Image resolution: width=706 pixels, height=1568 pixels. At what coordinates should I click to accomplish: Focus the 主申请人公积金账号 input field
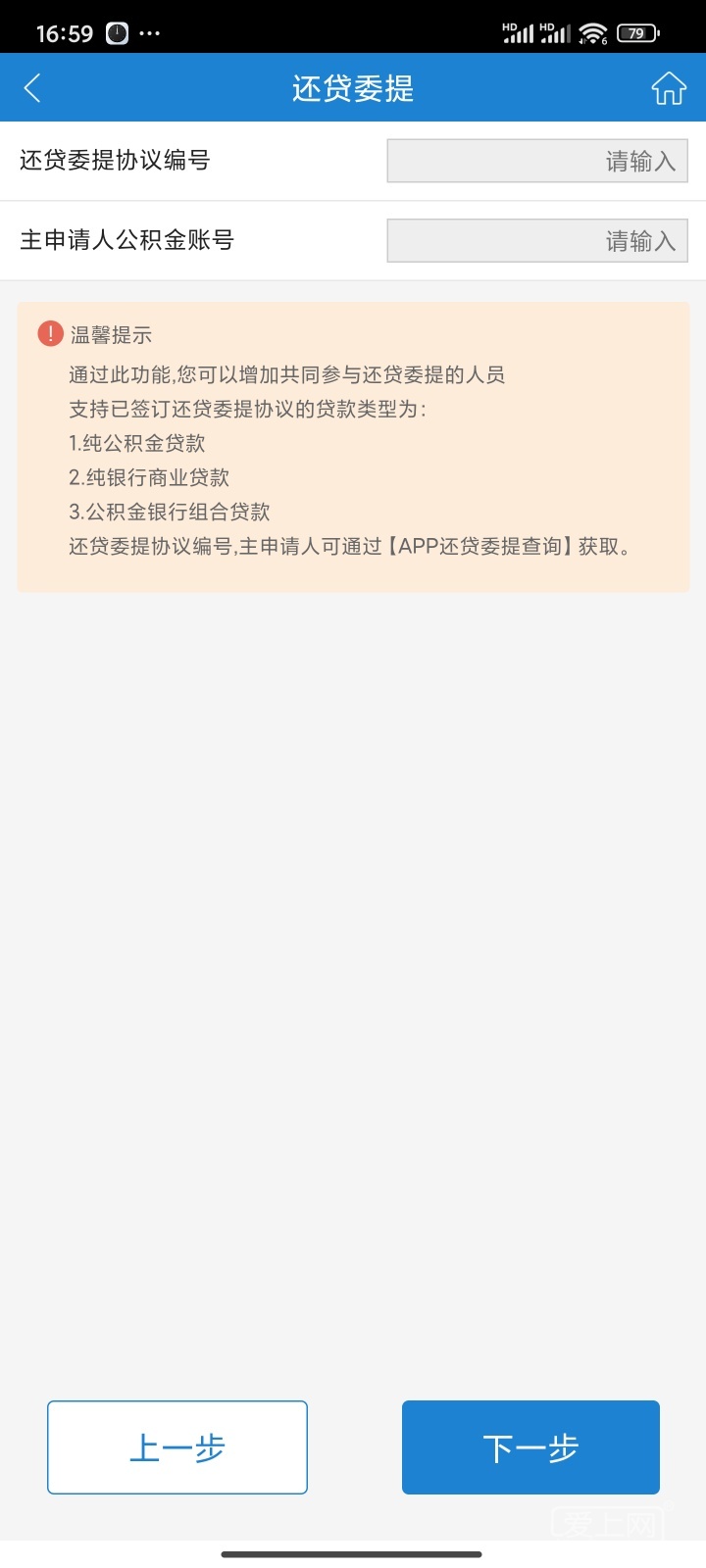(537, 240)
